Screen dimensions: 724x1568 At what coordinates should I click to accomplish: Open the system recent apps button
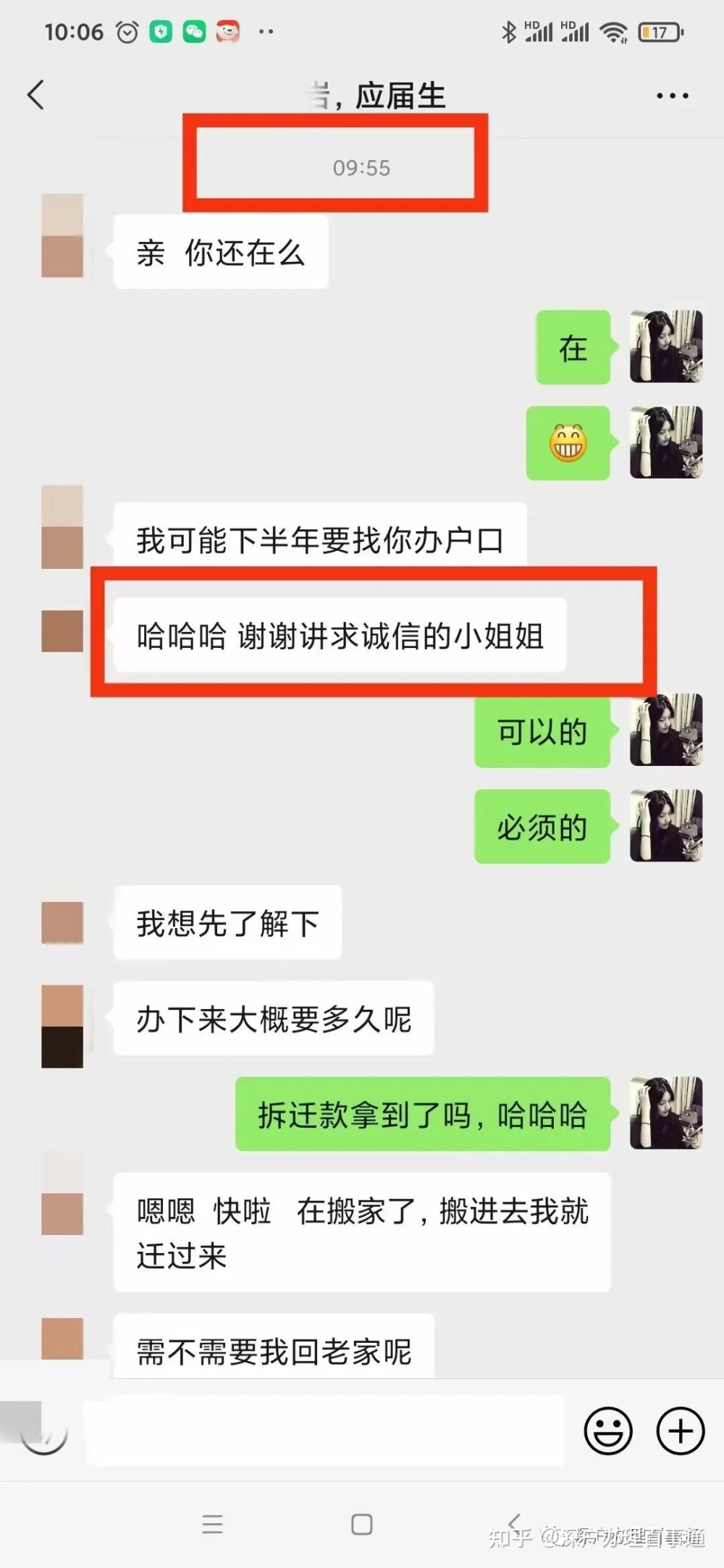tap(212, 1524)
